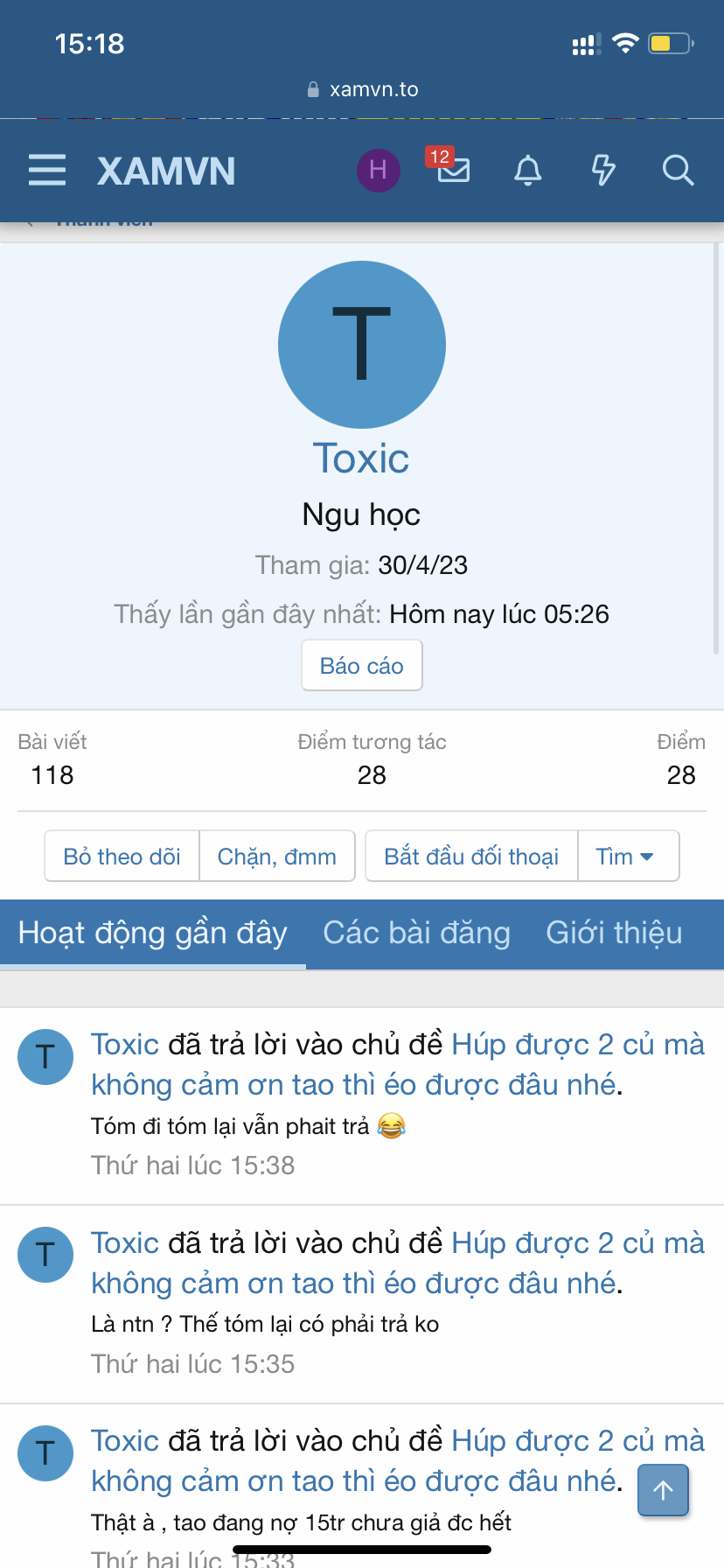Screen dimensions: 724x1568
Task: Open the thread link in the 15:38 reply
Action: (354, 1085)
